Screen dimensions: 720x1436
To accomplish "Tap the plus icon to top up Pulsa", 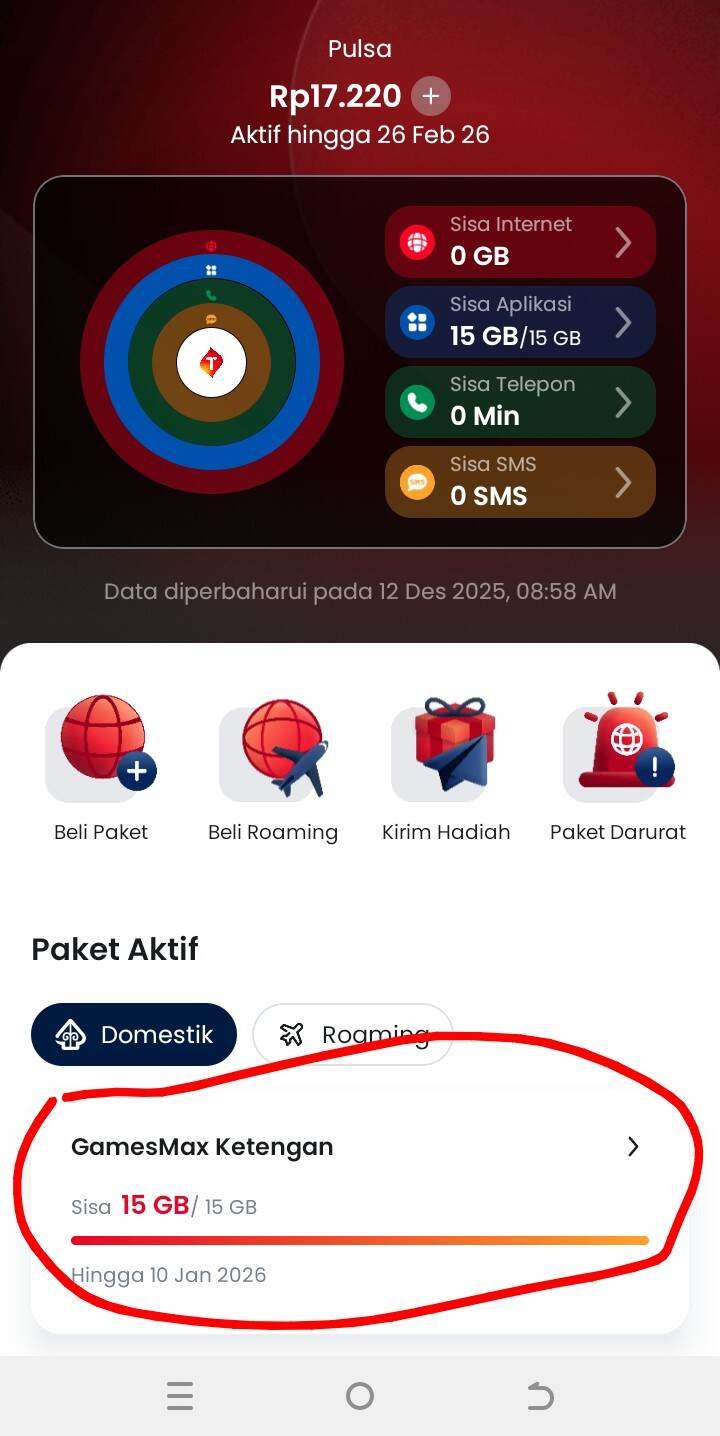I will pyautogui.click(x=430, y=96).
